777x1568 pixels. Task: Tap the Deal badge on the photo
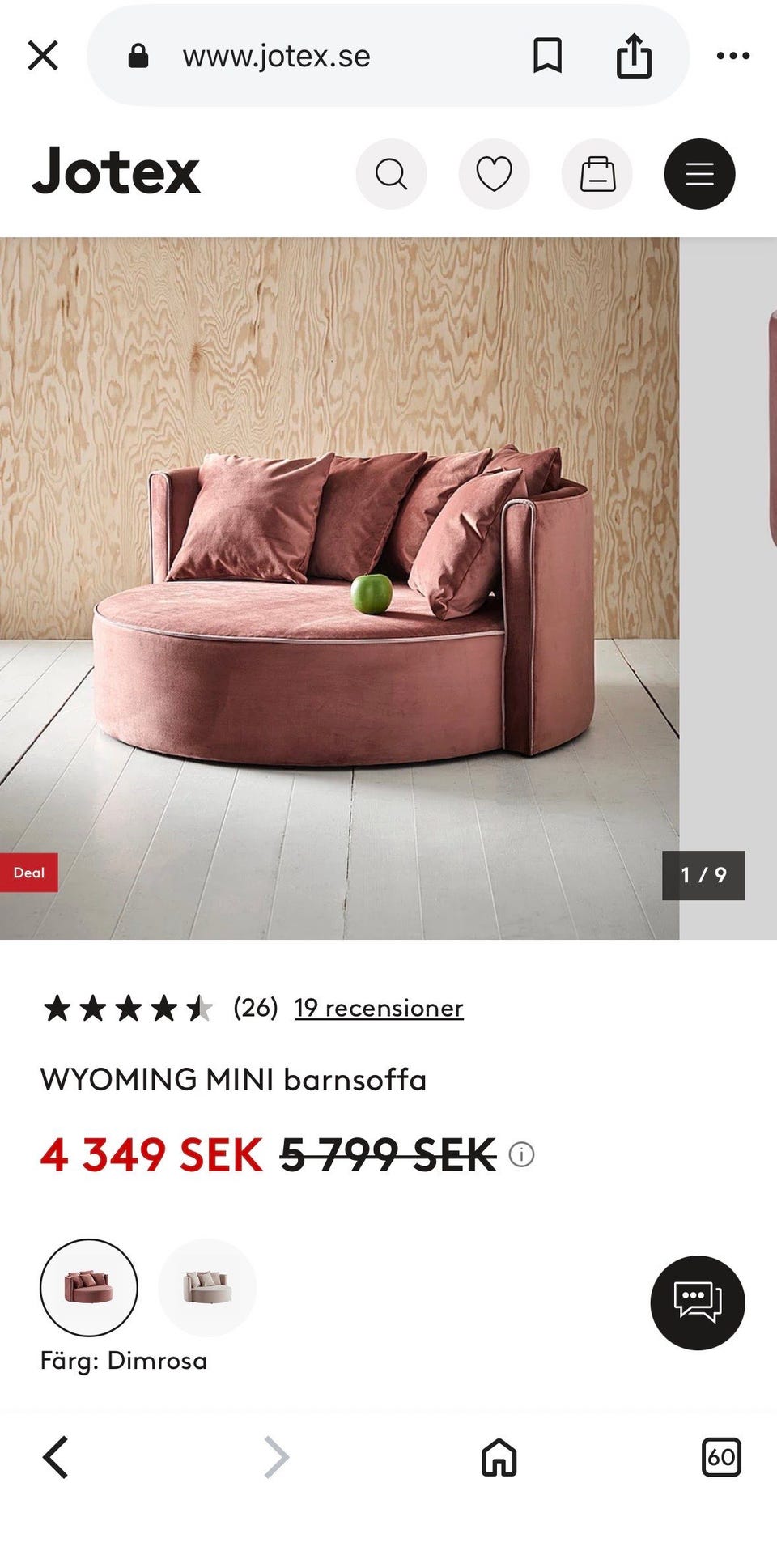point(29,873)
